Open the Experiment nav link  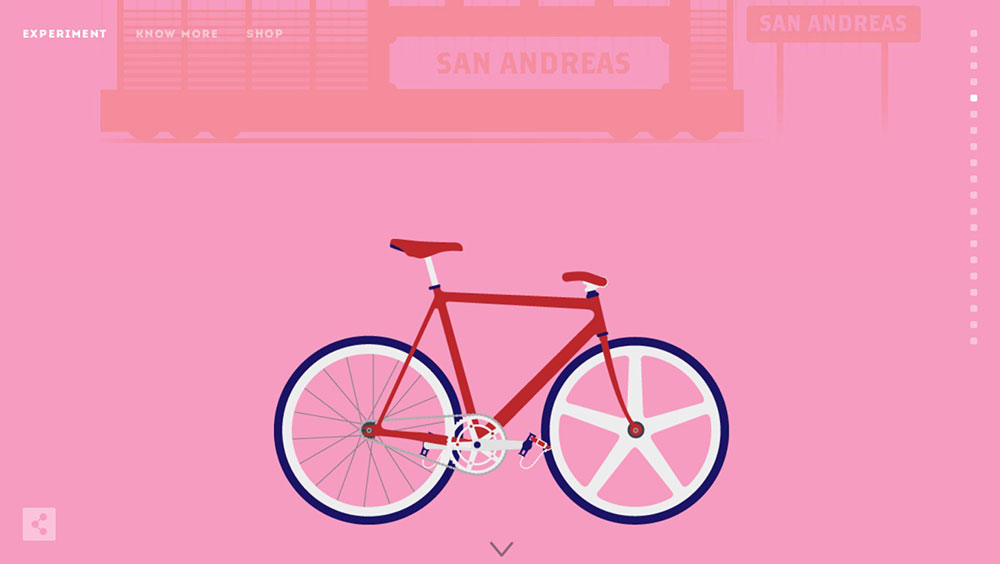point(65,34)
